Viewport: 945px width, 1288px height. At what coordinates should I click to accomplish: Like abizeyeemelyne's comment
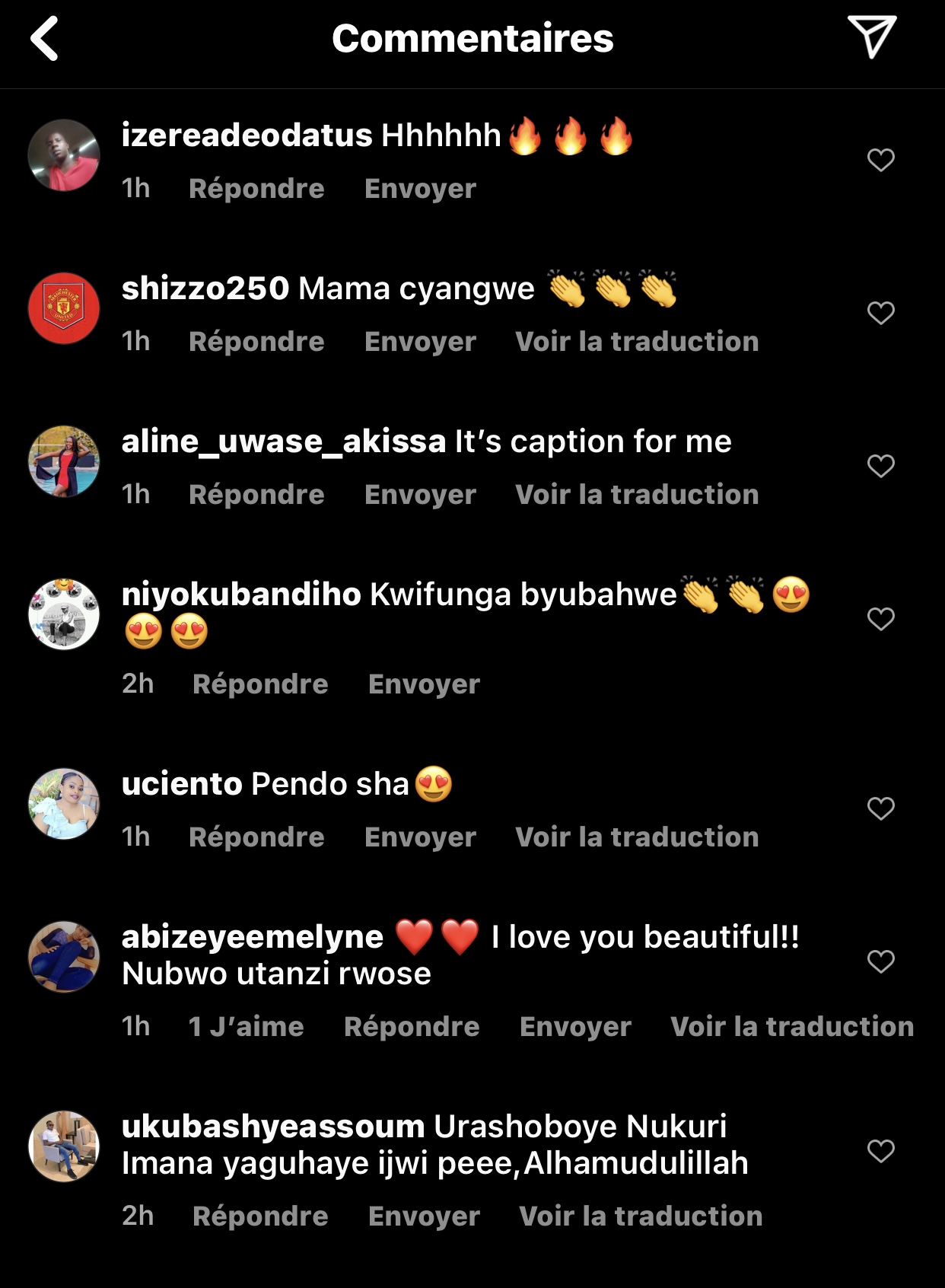880,961
